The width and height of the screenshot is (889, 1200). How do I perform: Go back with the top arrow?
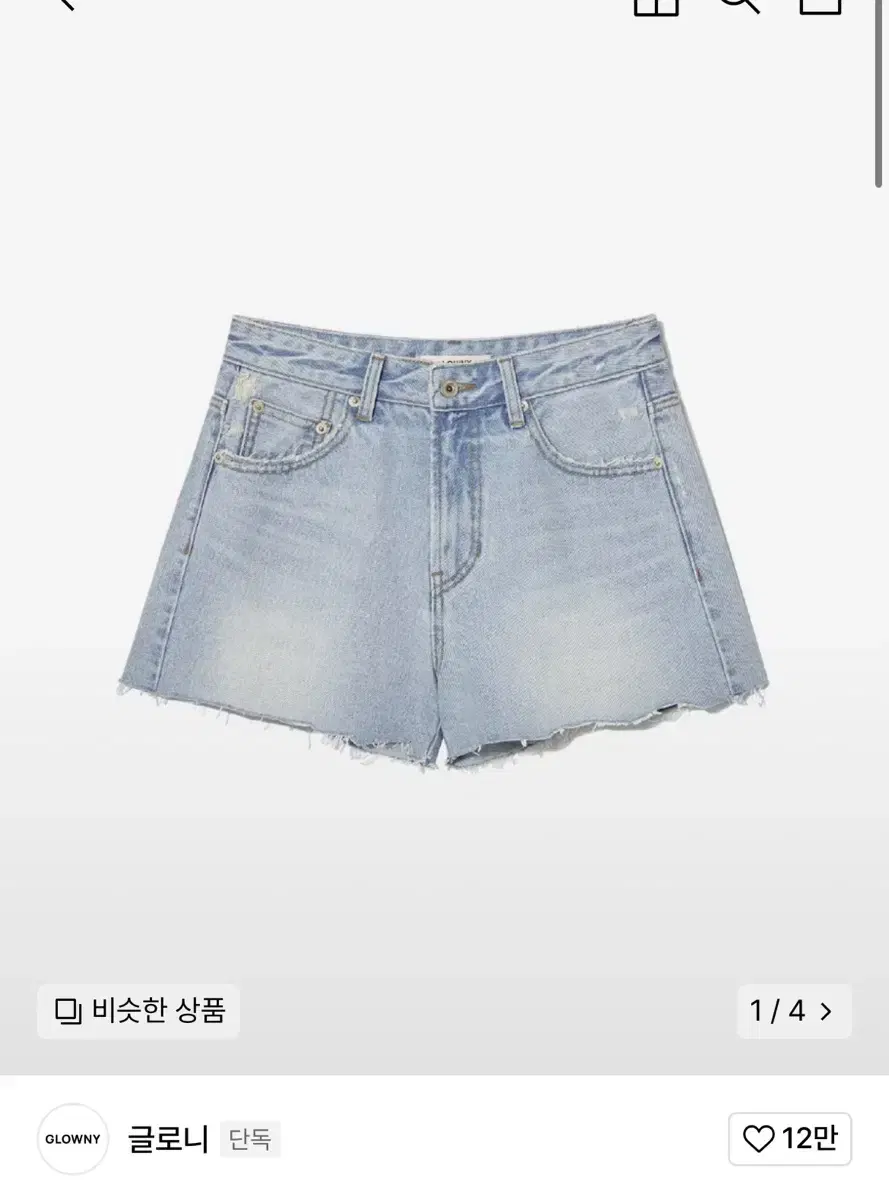62,4
